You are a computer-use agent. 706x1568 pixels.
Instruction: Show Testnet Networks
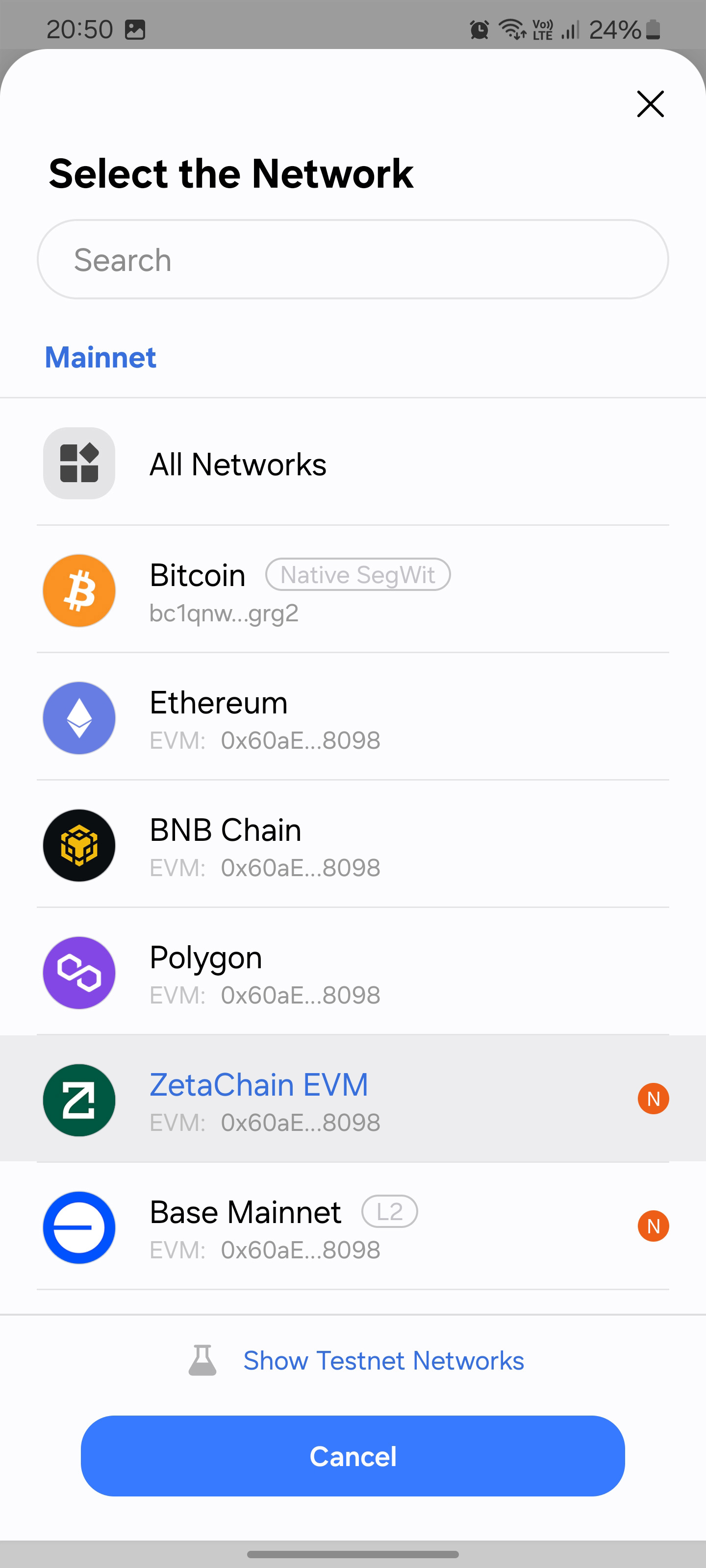[x=383, y=1360]
